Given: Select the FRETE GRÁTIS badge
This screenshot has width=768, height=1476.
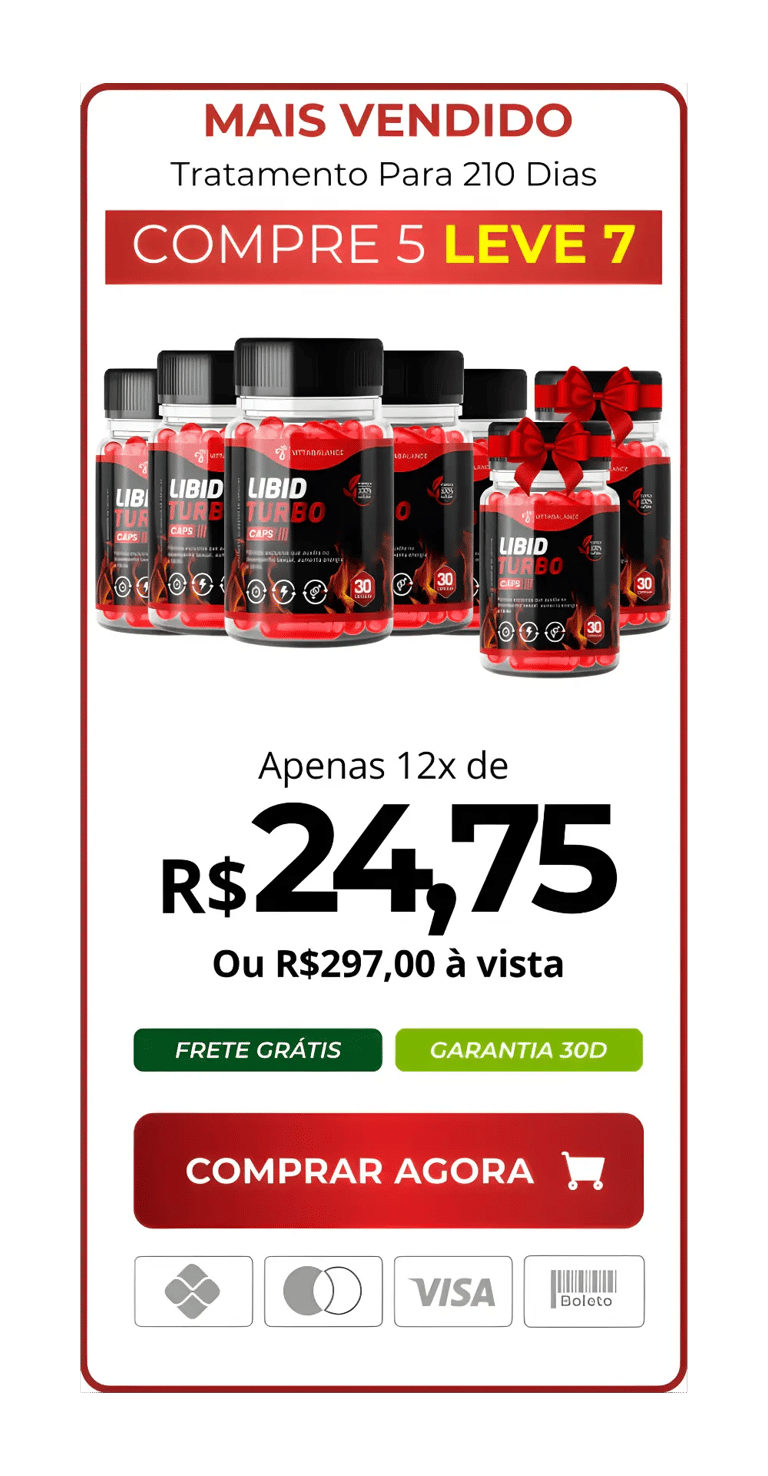Looking at the screenshot, I should 257,1051.
